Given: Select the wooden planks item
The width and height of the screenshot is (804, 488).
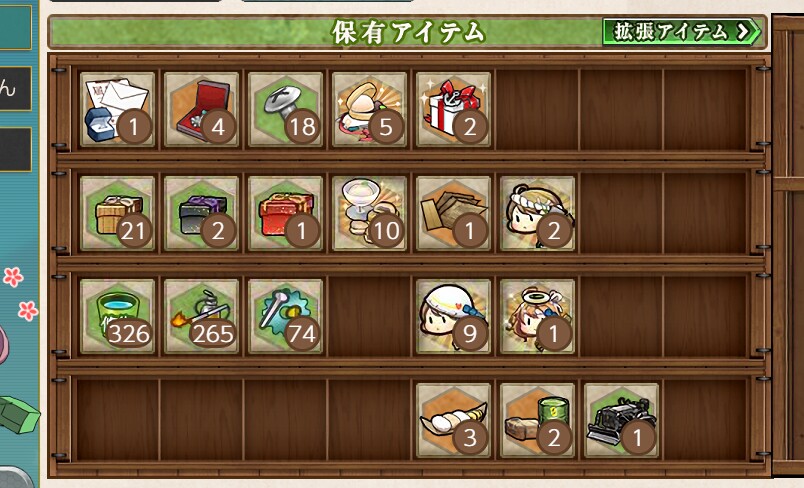Looking at the screenshot, I should [453, 212].
